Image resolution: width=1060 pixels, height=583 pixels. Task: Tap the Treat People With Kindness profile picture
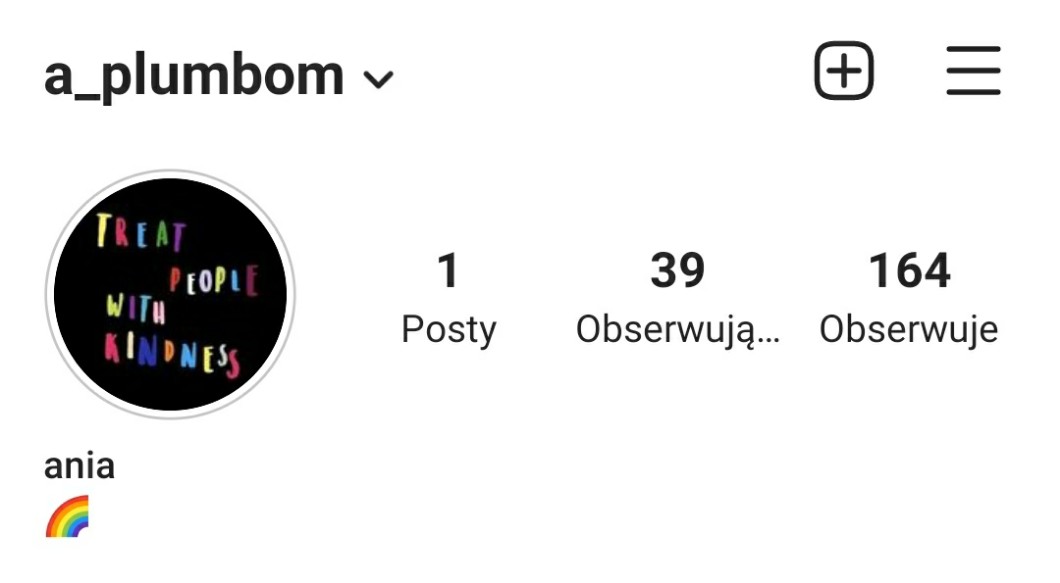coord(170,294)
